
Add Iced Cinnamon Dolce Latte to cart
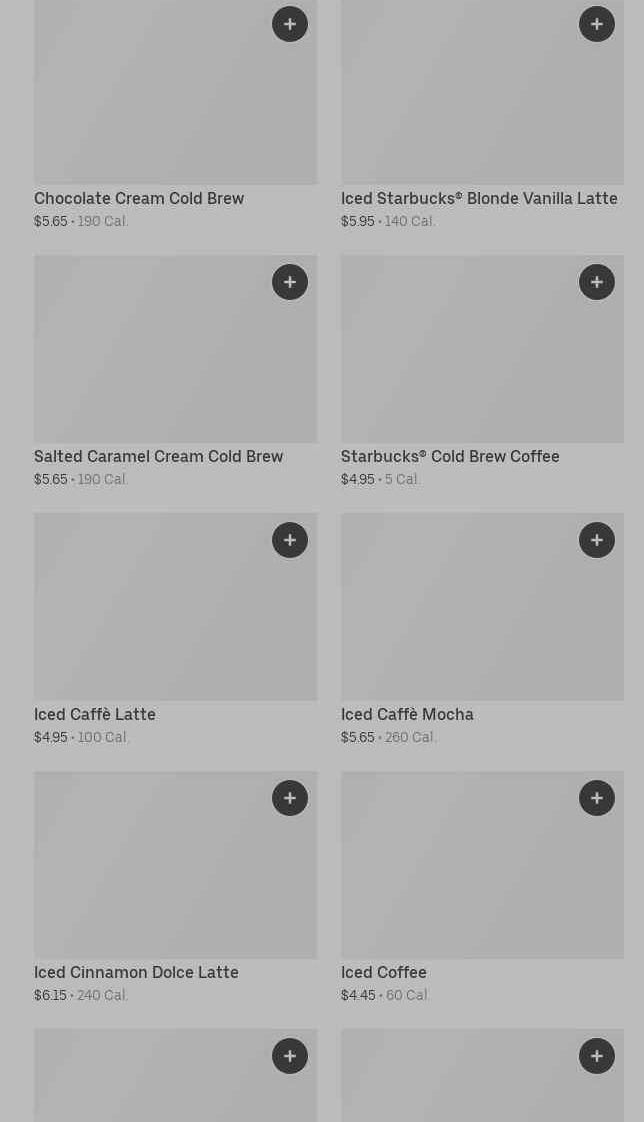point(290,798)
